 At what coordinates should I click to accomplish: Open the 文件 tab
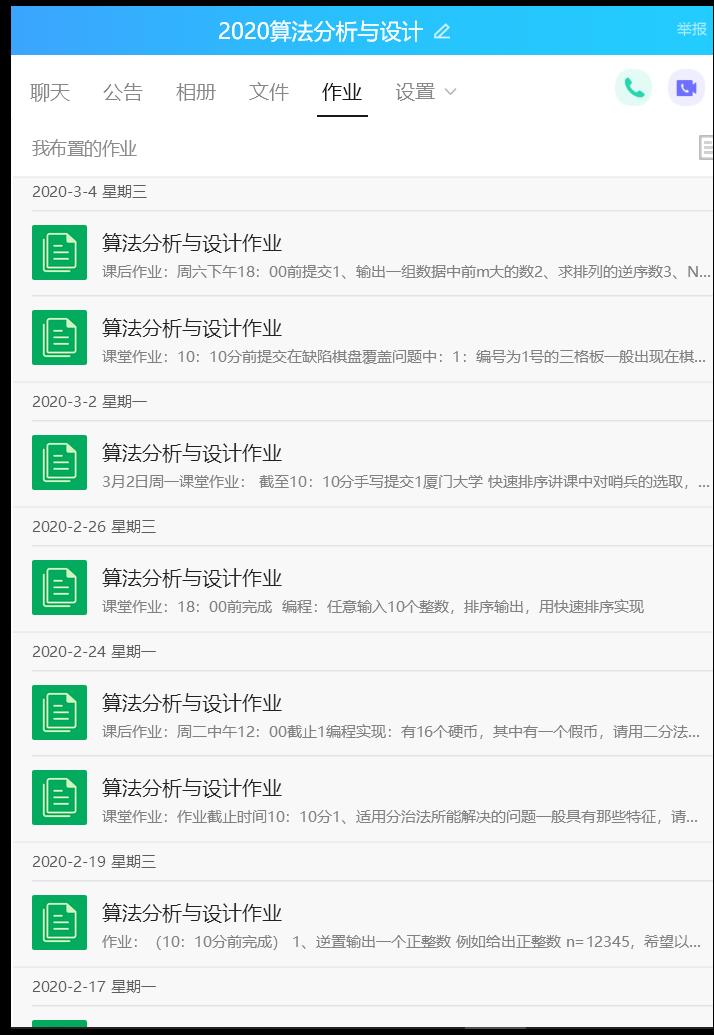pos(269,93)
